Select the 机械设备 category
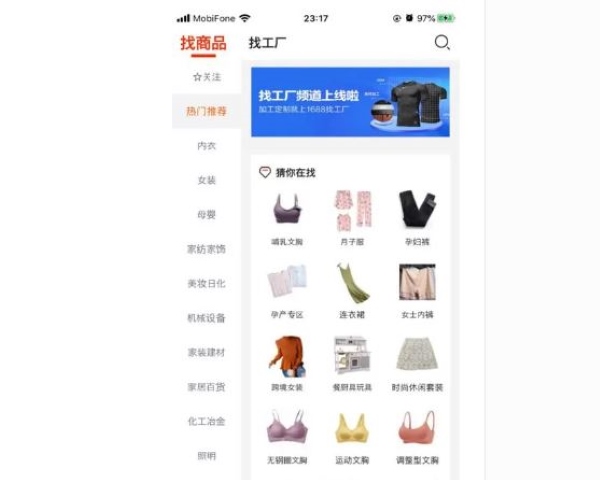 (x=206, y=318)
